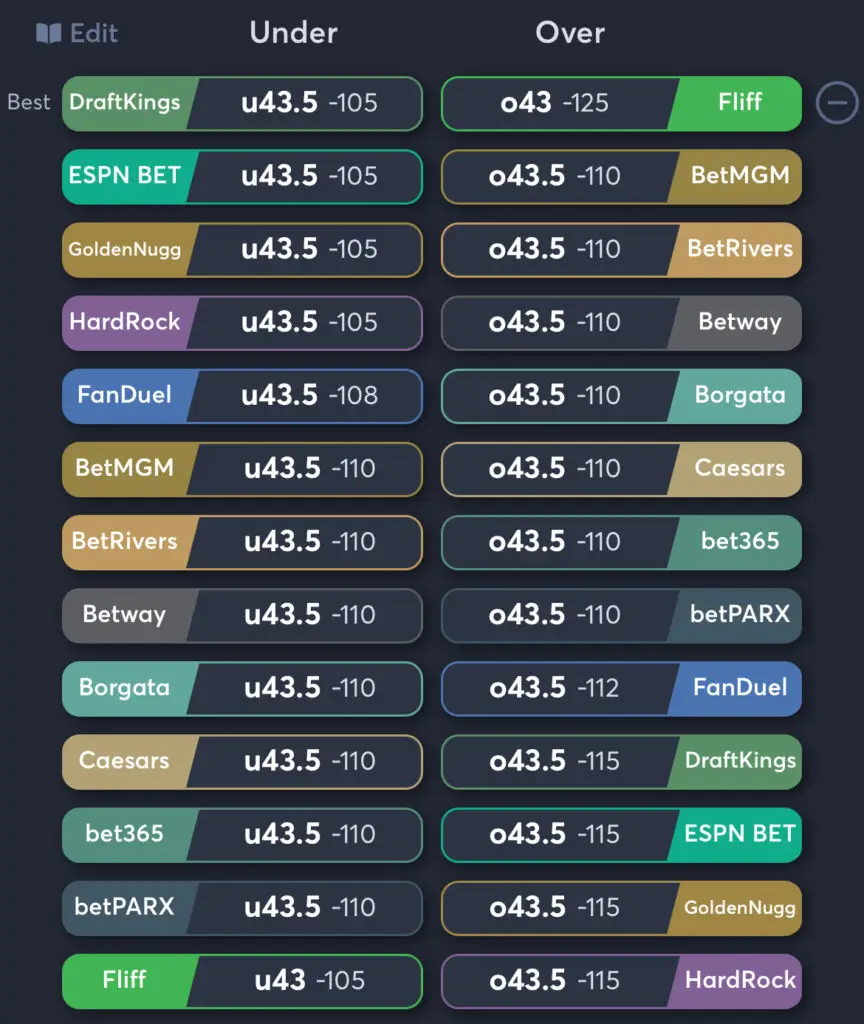The width and height of the screenshot is (864, 1024).
Task: Open Fliff under u43 -105
Action: point(242,980)
